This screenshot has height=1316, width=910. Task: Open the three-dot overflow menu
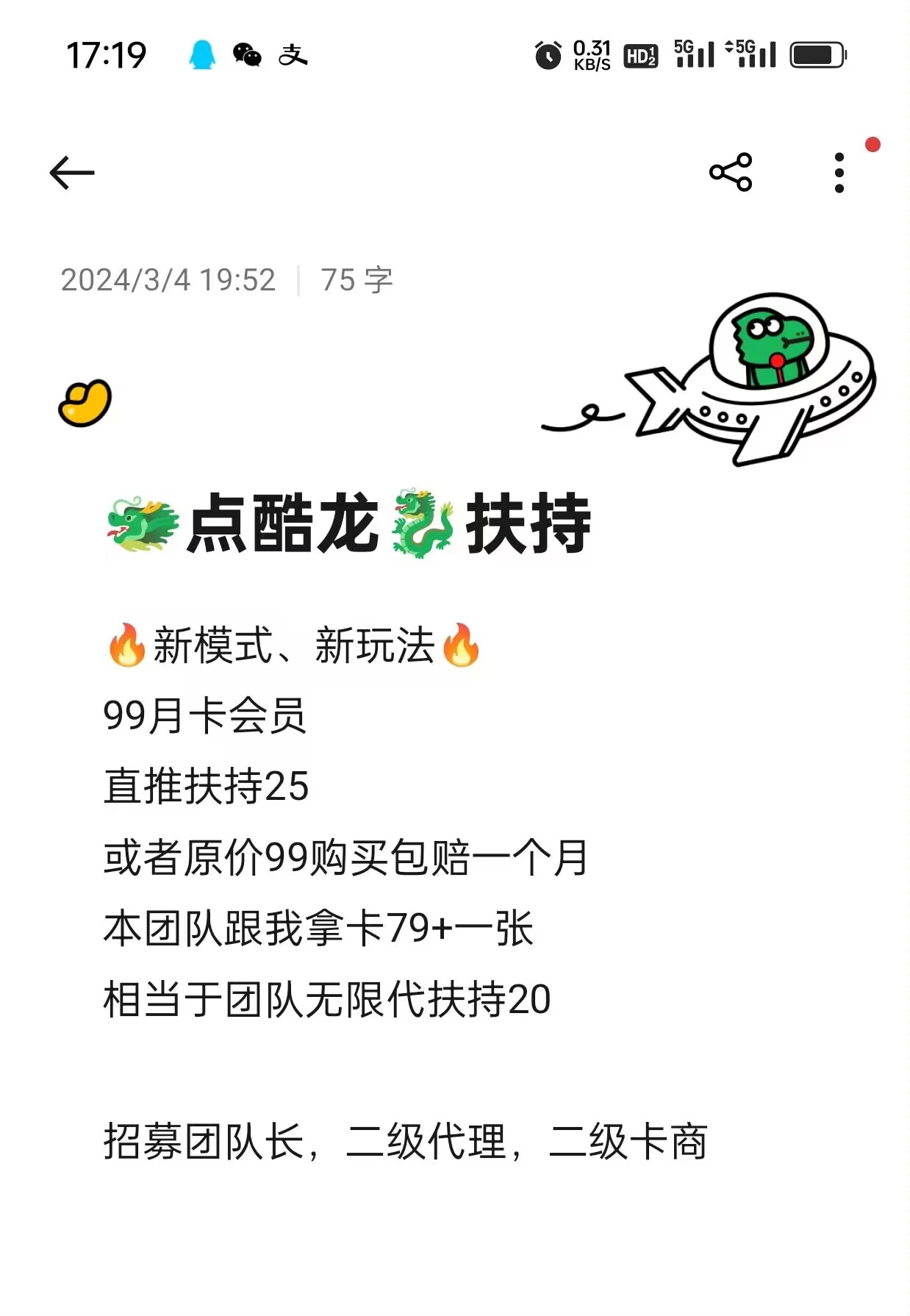pyautogui.click(x=839, y=173)
